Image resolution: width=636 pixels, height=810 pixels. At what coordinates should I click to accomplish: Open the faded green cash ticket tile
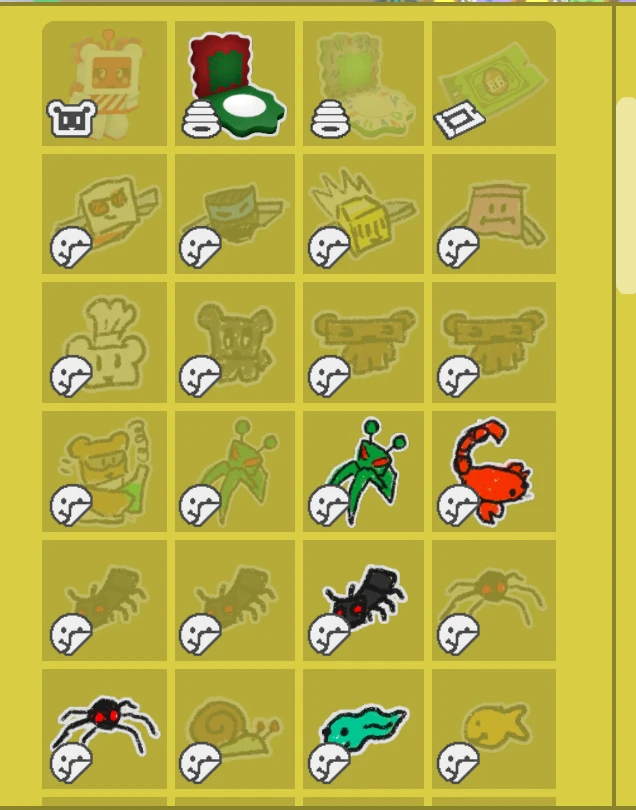(x=494, y=84)
